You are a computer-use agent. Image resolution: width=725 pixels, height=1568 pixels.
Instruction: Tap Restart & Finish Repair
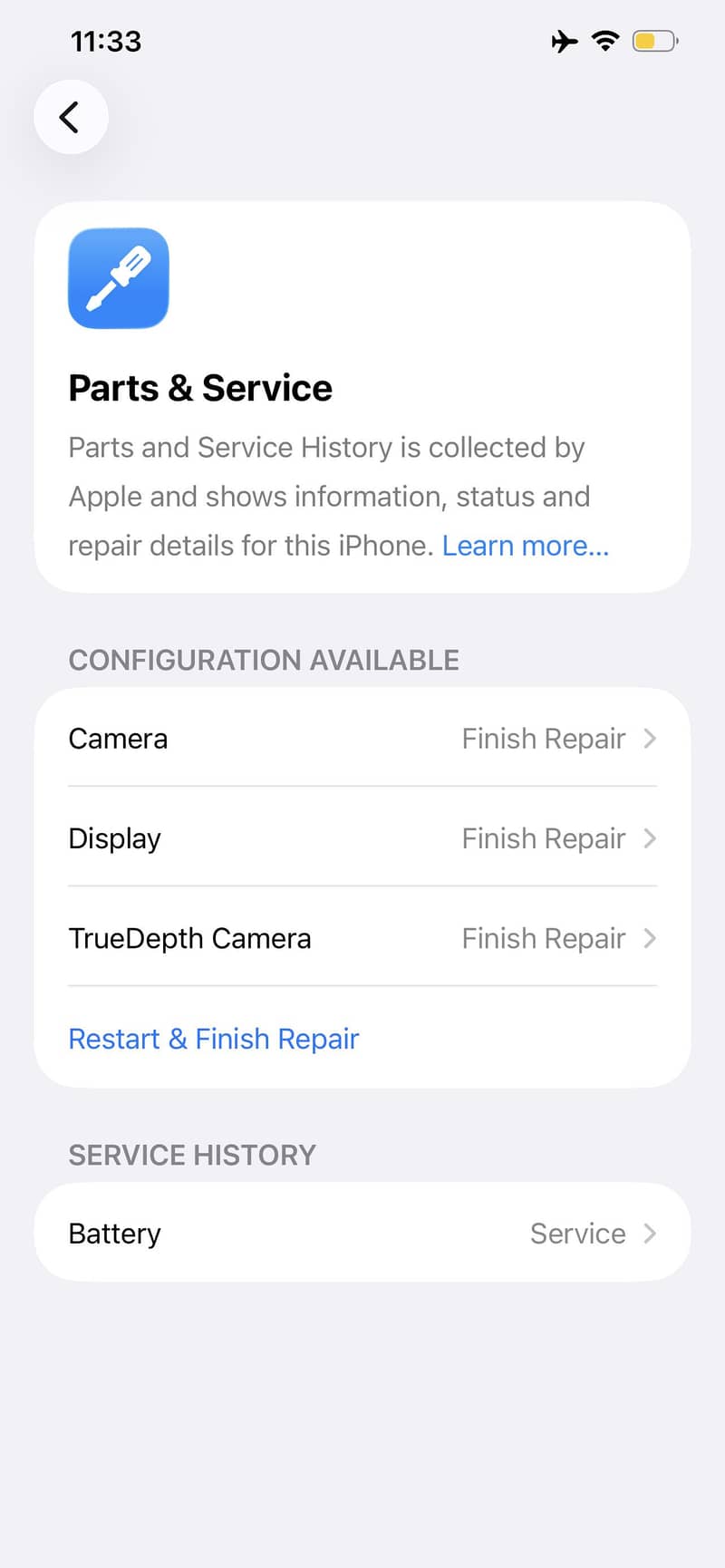coord(214,1039)
